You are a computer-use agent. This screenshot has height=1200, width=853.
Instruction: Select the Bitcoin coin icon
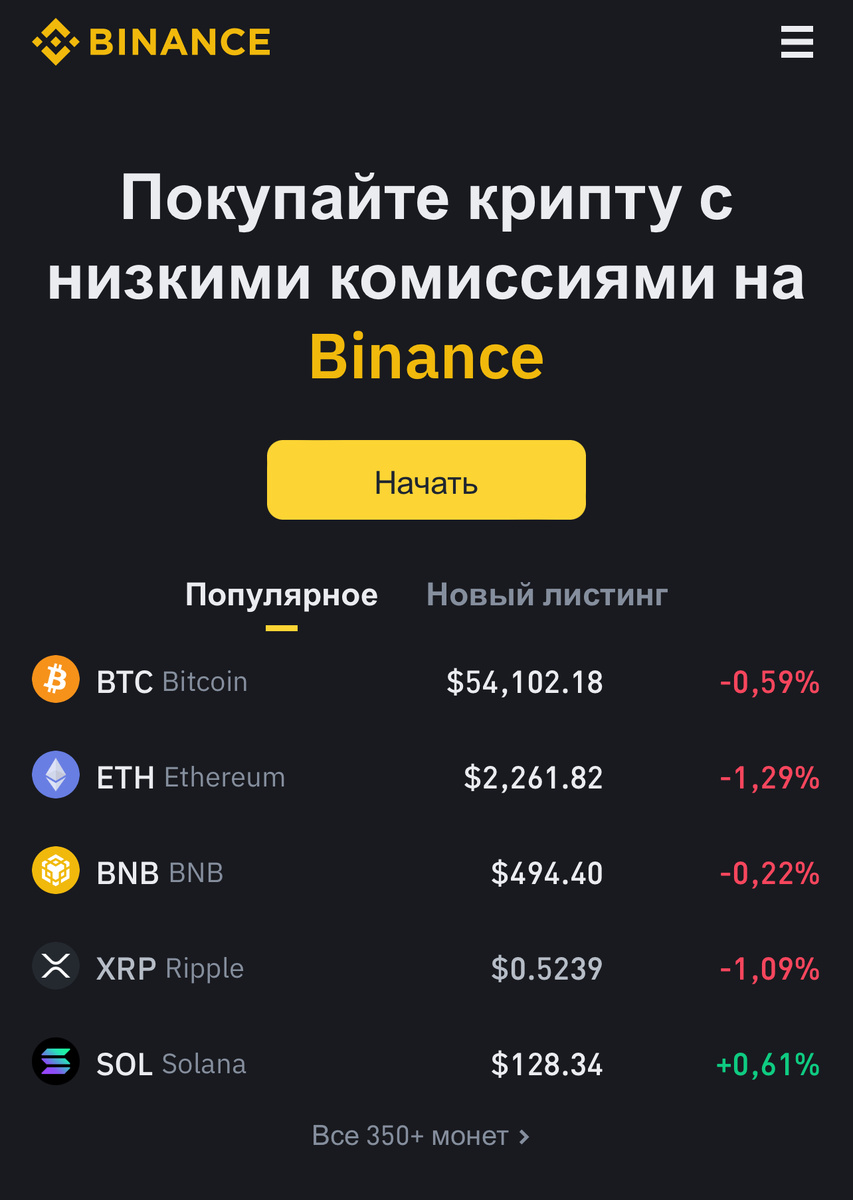[55, 680]
